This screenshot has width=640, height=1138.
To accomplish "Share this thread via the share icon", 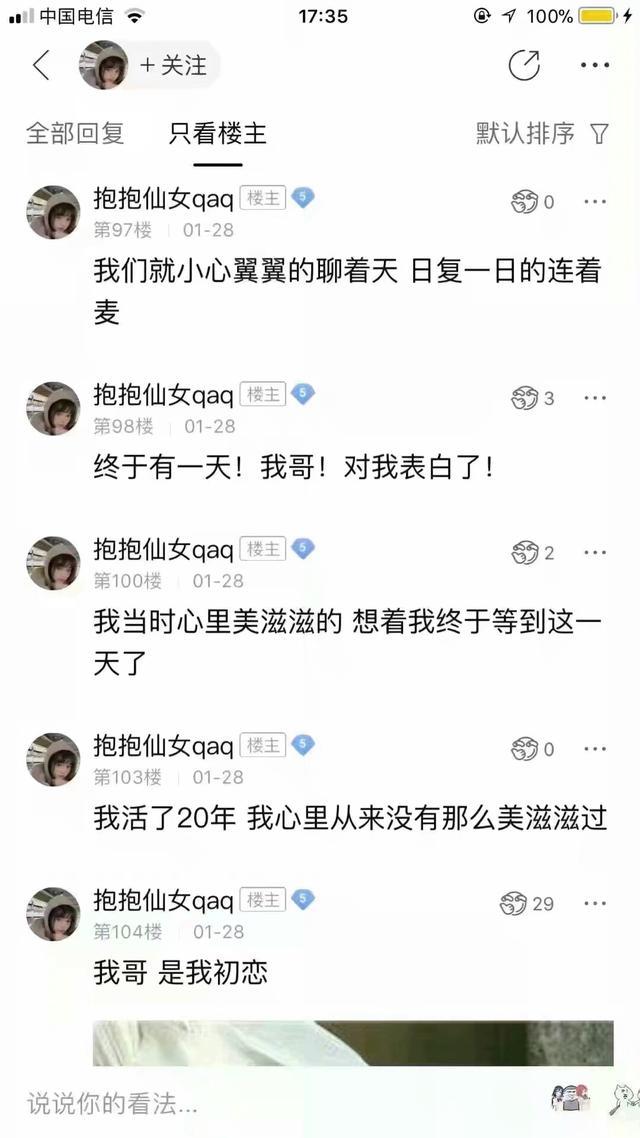I will pyautogui.click(x=524, y=66).
